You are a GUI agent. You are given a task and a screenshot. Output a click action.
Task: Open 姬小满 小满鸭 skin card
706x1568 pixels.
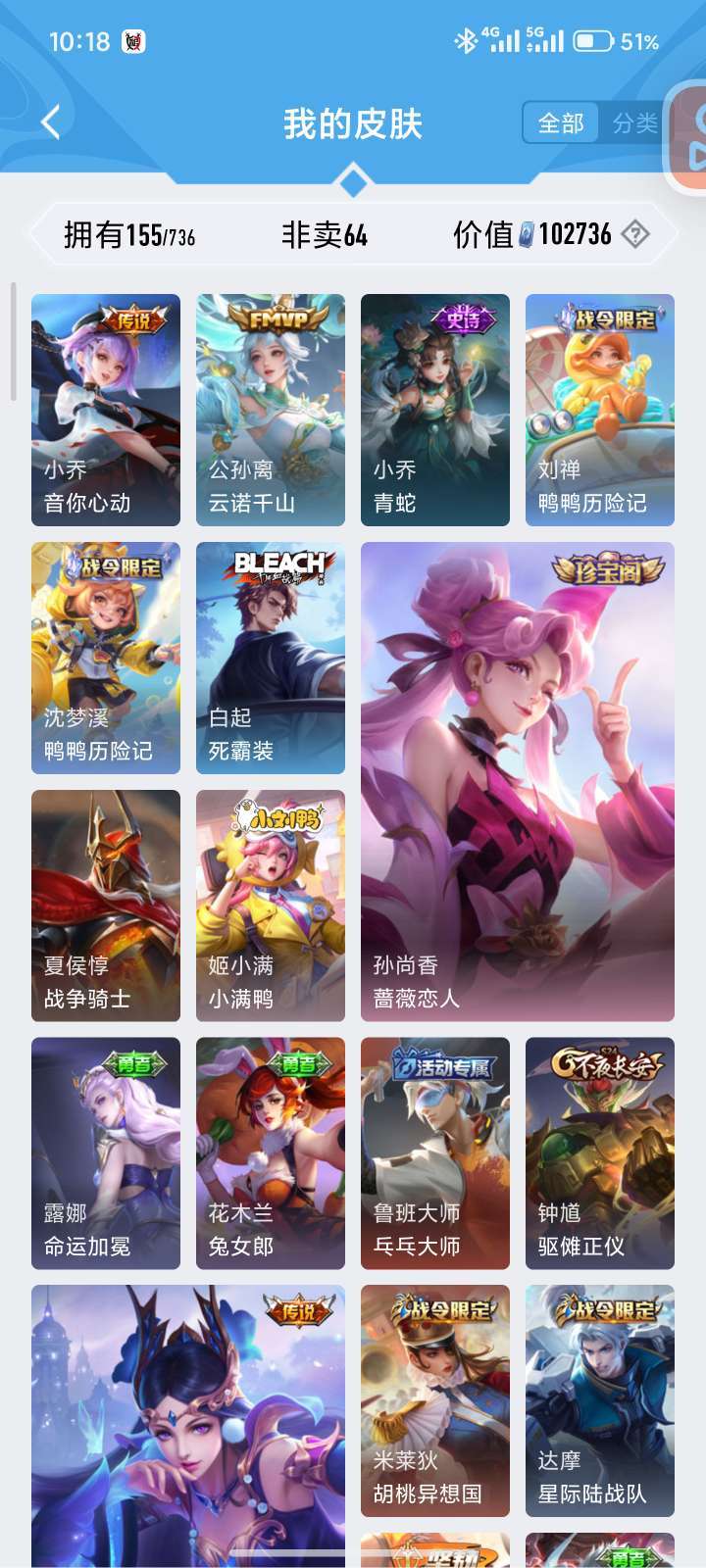pyautogui.click(x=271, y=906)
